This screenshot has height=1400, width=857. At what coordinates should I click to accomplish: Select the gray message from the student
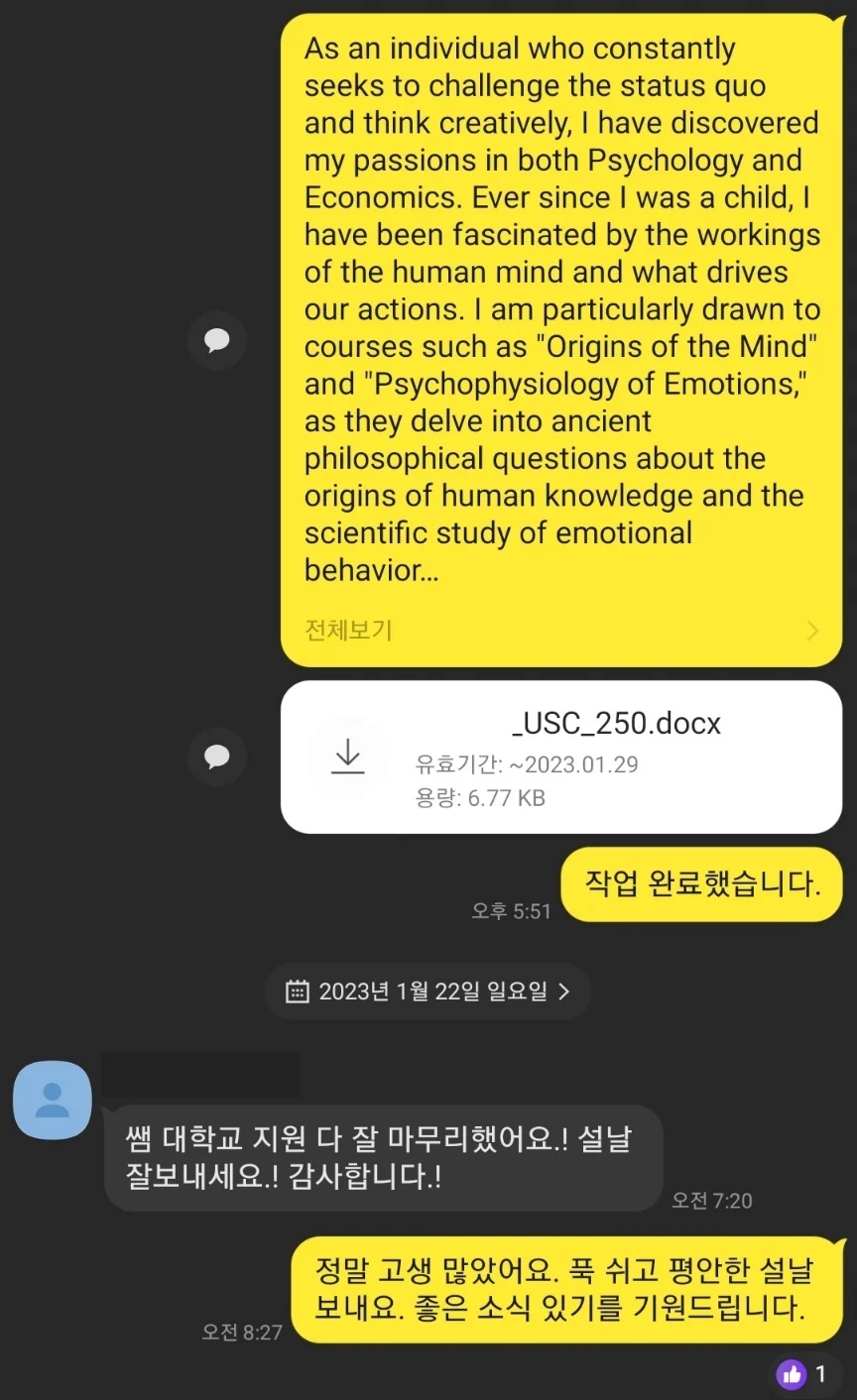[x=382, y=1158]
